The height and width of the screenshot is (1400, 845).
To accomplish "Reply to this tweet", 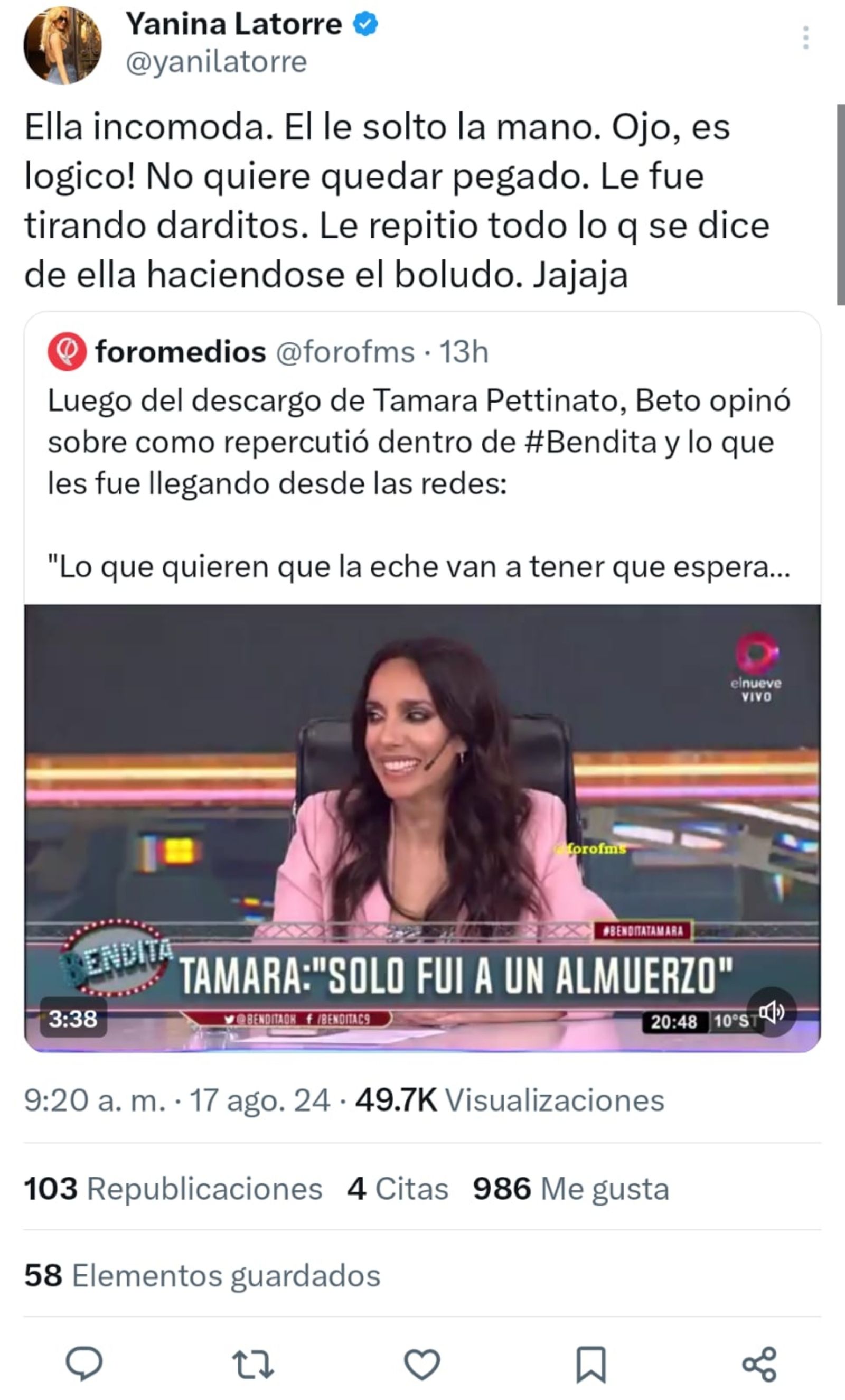I will [84, 1364].
